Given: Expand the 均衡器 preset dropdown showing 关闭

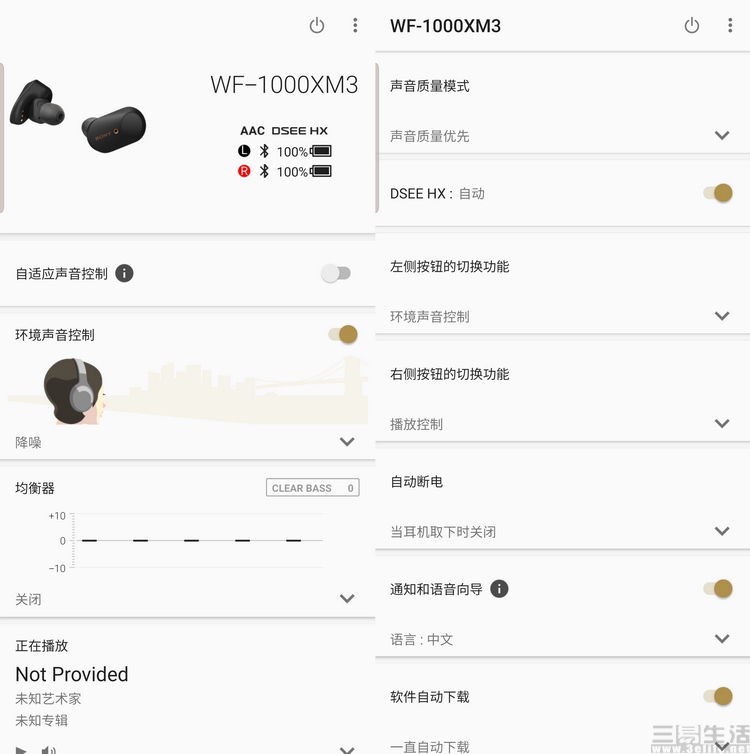Looking at the screenshot, I should (x=346, y=599).
